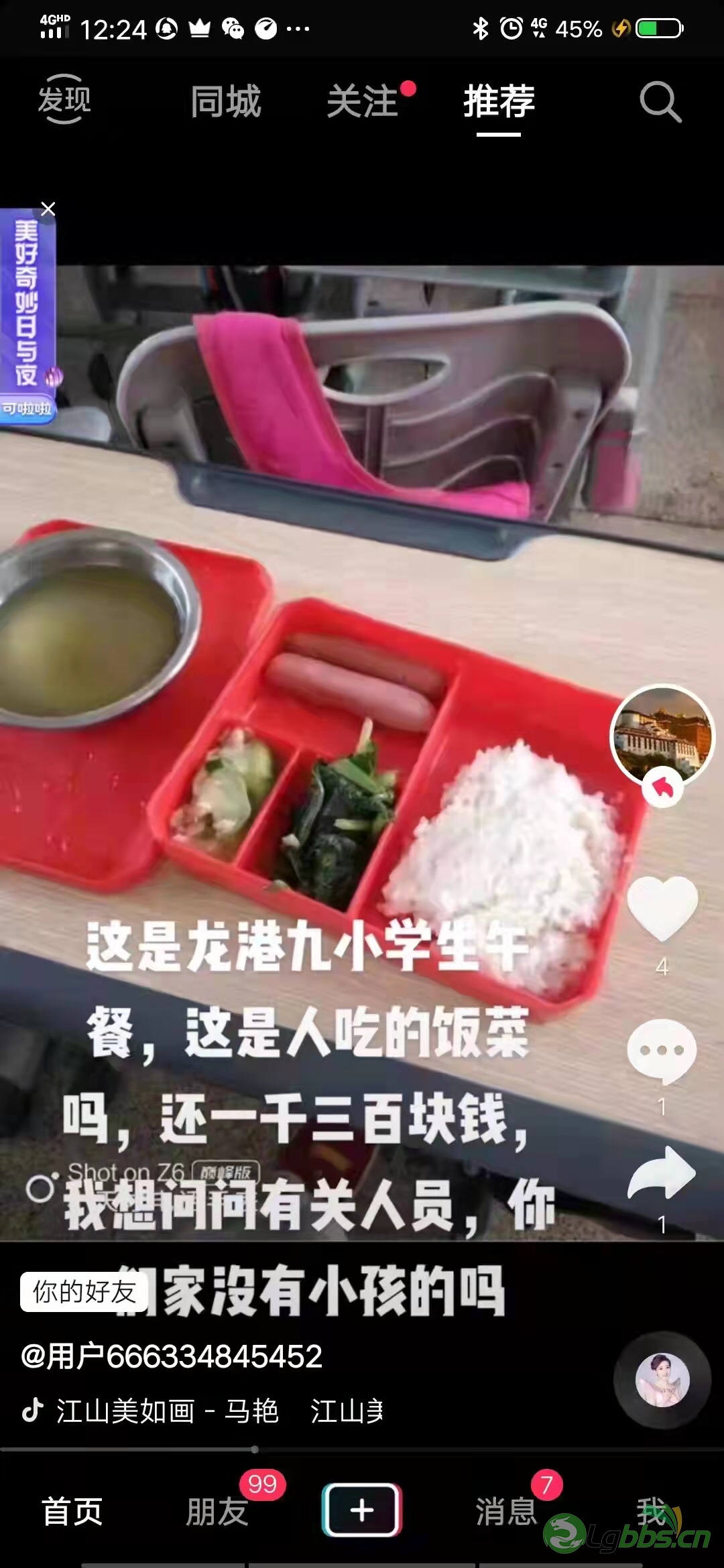Switch to the 同城 tab
Image resolution: width=724 pixels, height=1568 pixels.
(225, 102)
